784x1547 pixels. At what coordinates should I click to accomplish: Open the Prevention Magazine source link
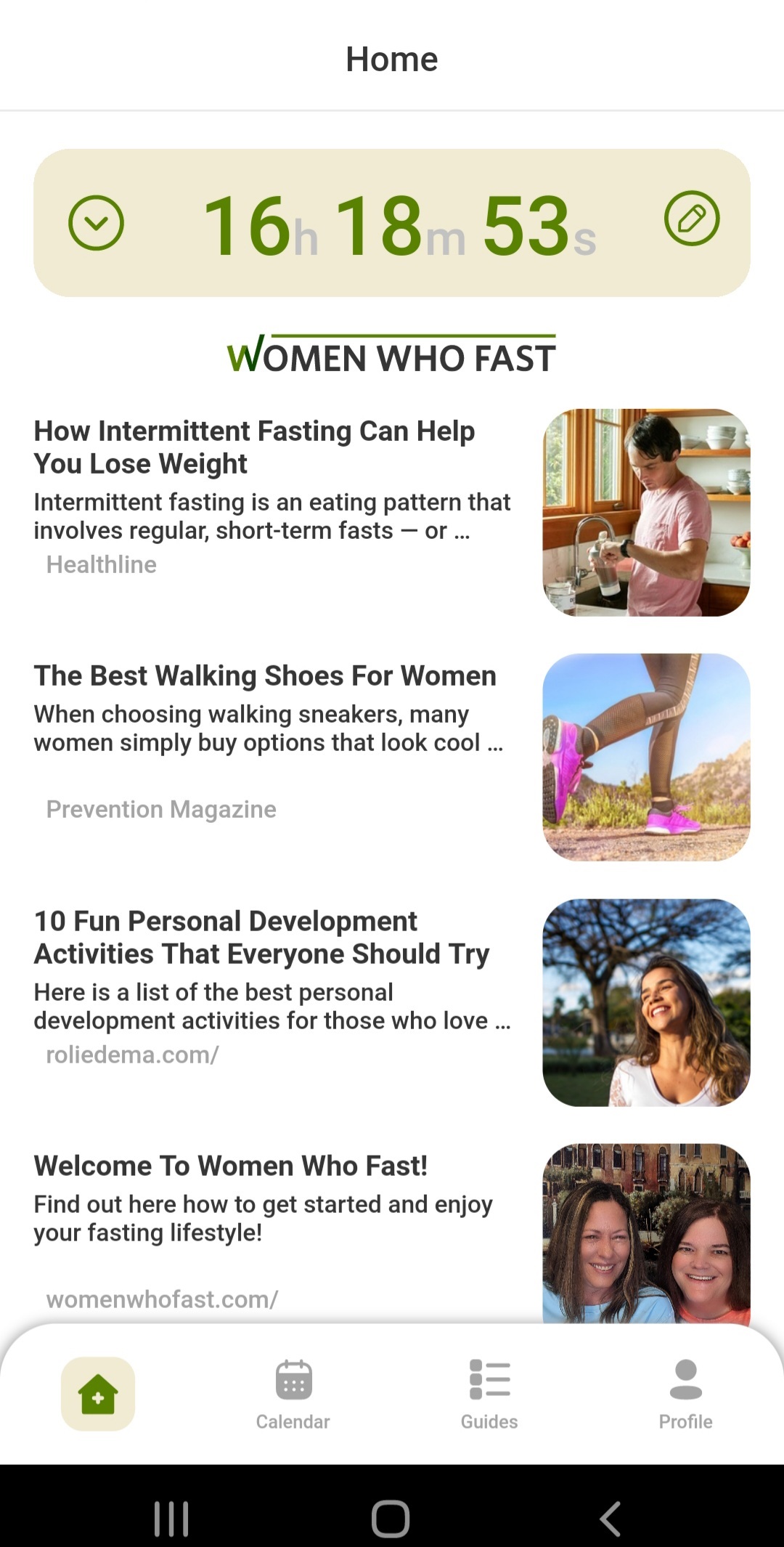(x=160, y=808)
